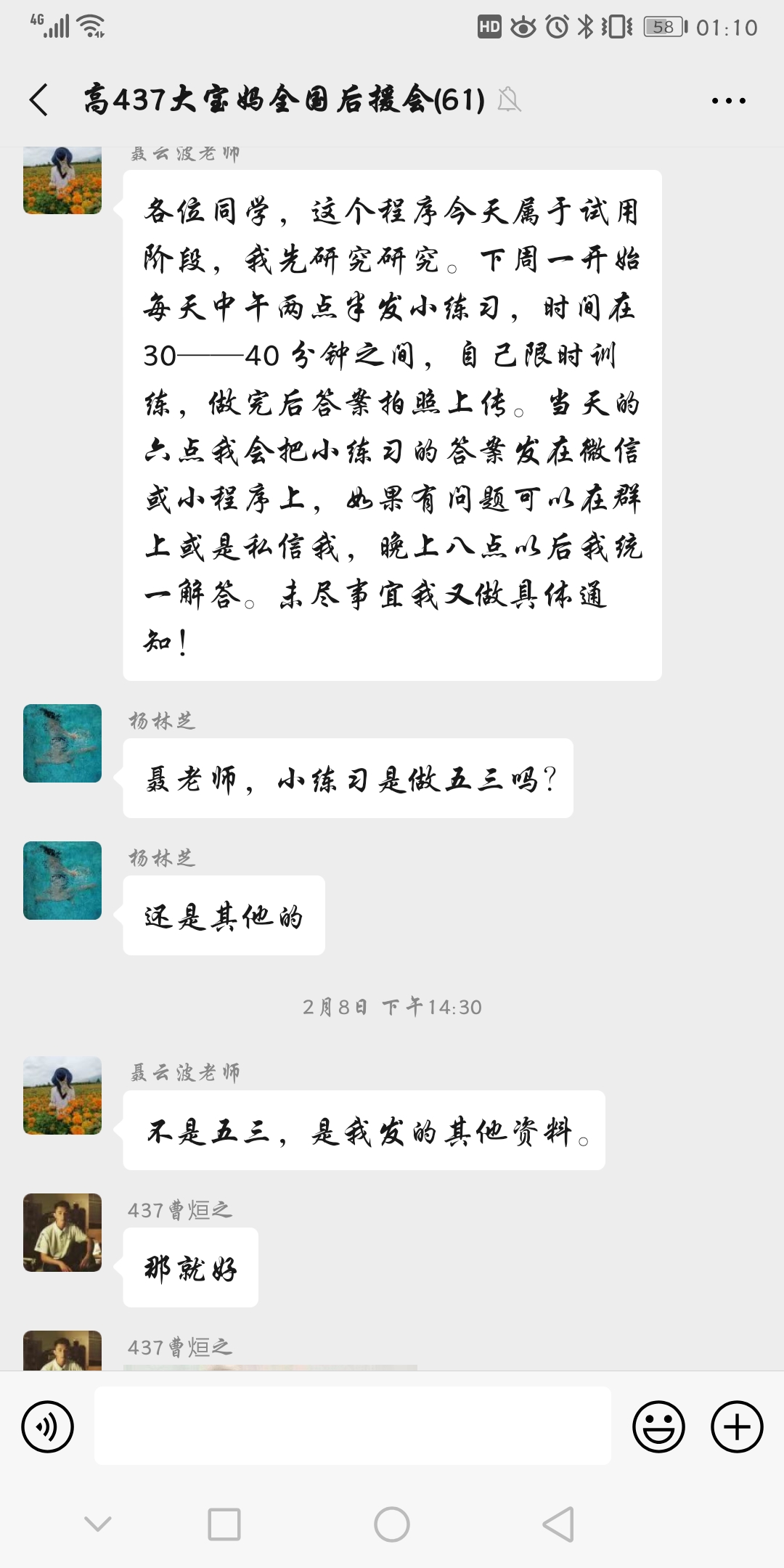The image size is (784, 1568).
Task: Switch to voice message input
Action: (x=48, y=1426)
